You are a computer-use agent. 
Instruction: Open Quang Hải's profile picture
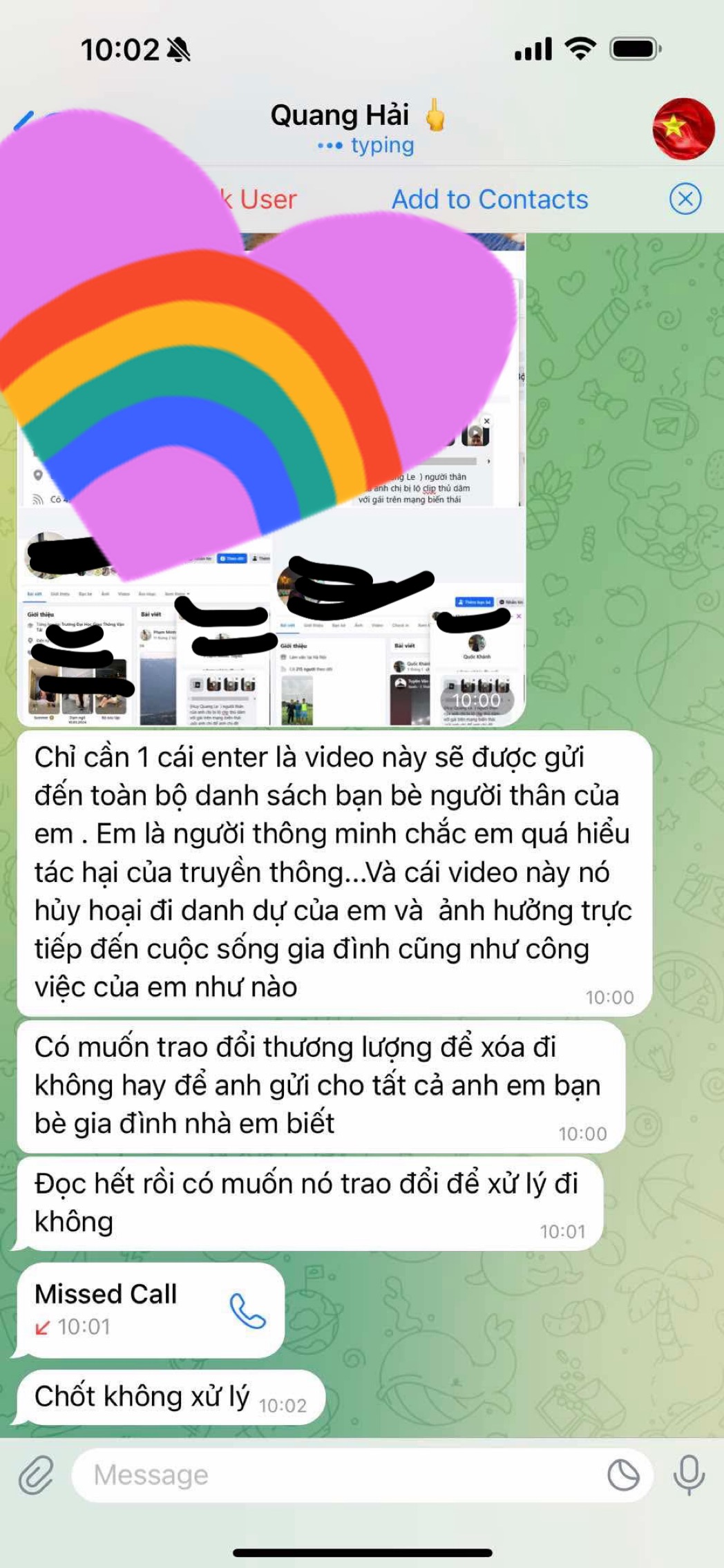pyautogui.click(x=683, y=128)
